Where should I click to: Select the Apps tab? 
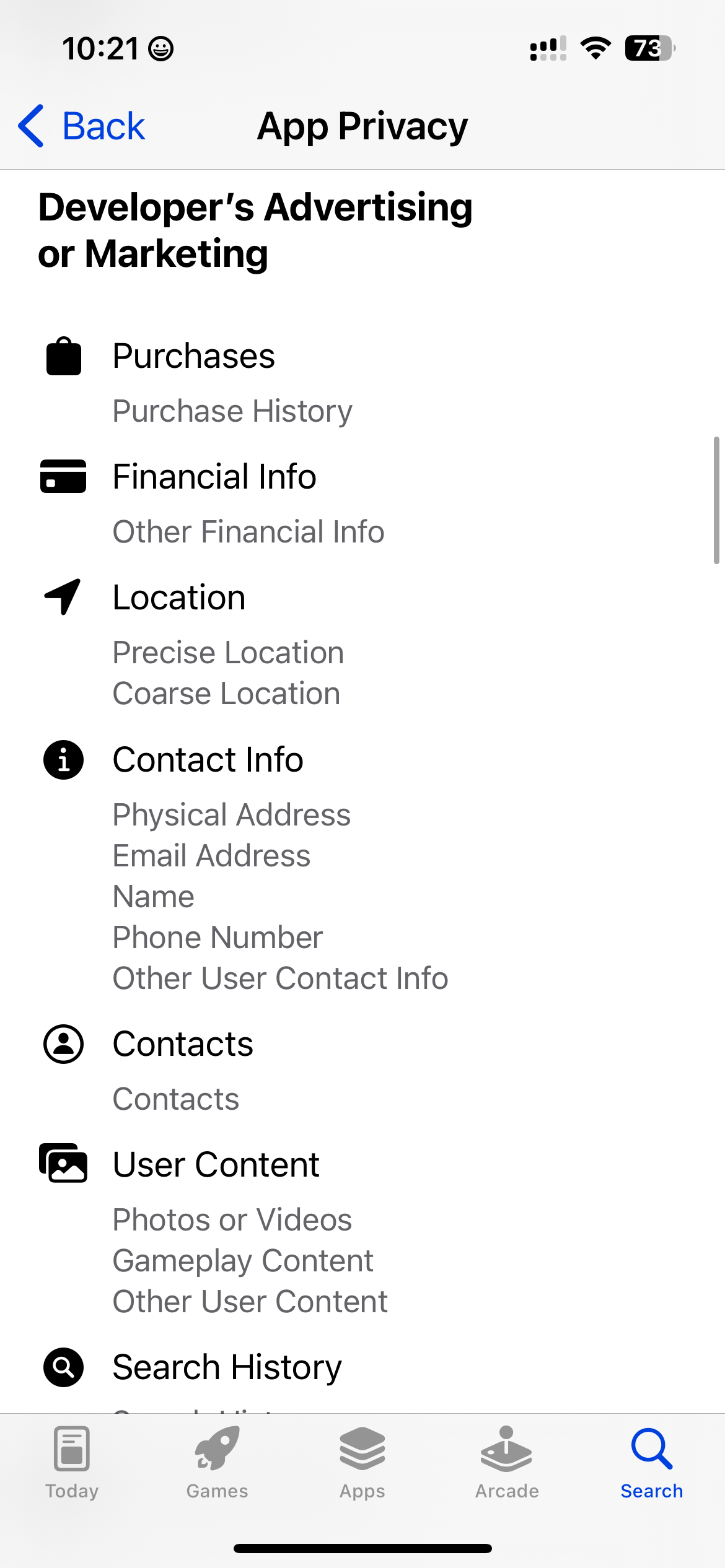pyautogui.click(x=362, y=1463)
